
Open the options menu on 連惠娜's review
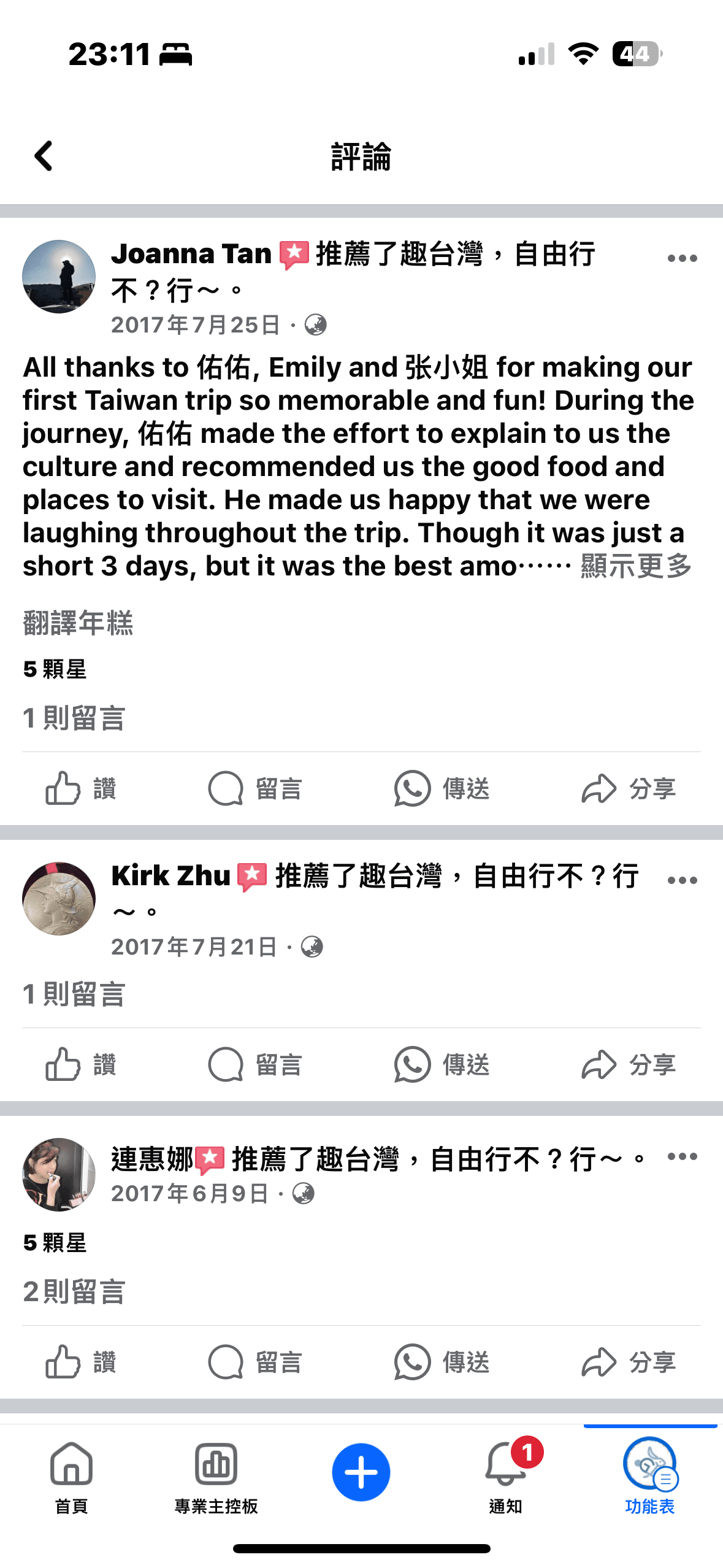coord(682,1157)
